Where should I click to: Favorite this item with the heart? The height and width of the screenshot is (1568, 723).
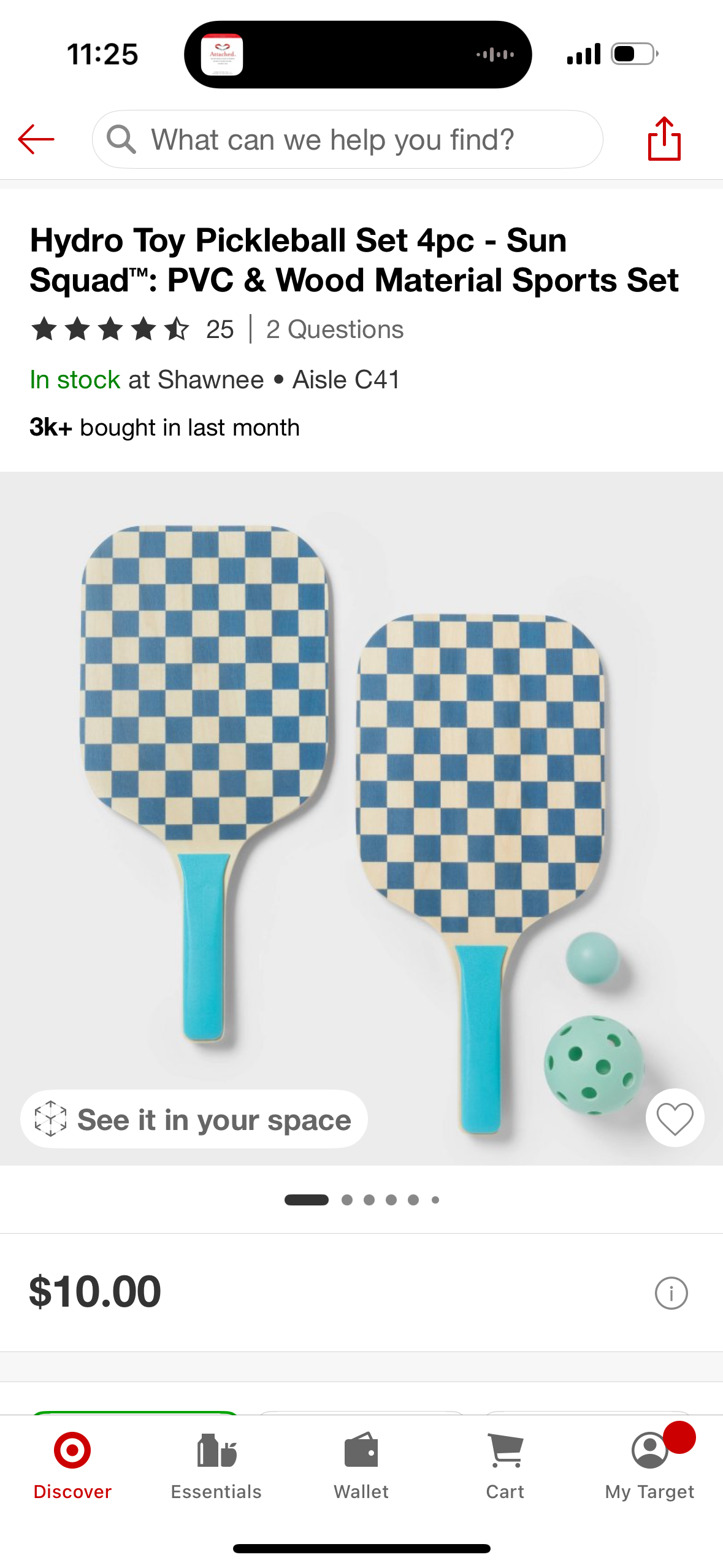(675, 1118)
